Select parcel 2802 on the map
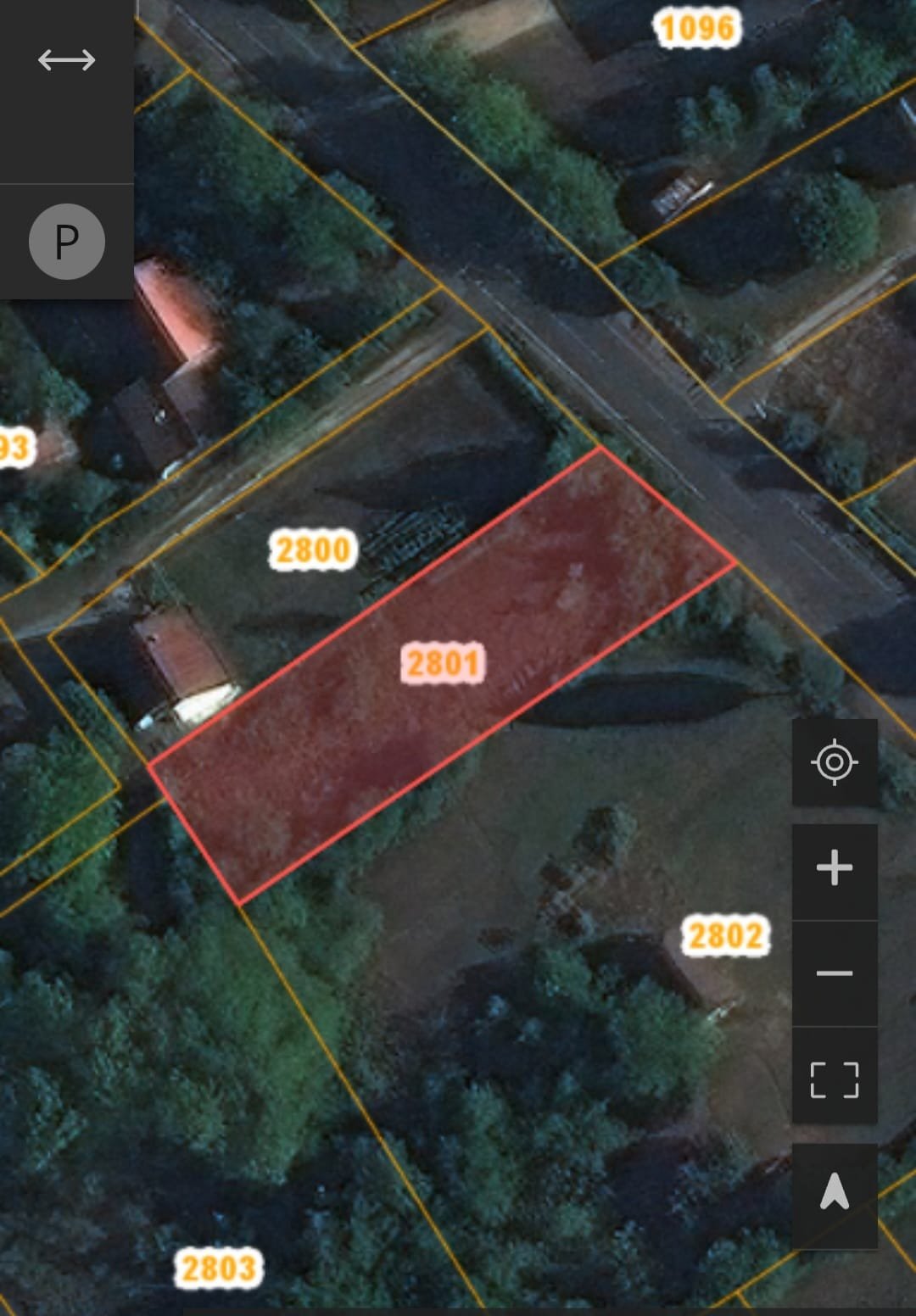This screenshot has width=916, height=1316. click(725, 936)
